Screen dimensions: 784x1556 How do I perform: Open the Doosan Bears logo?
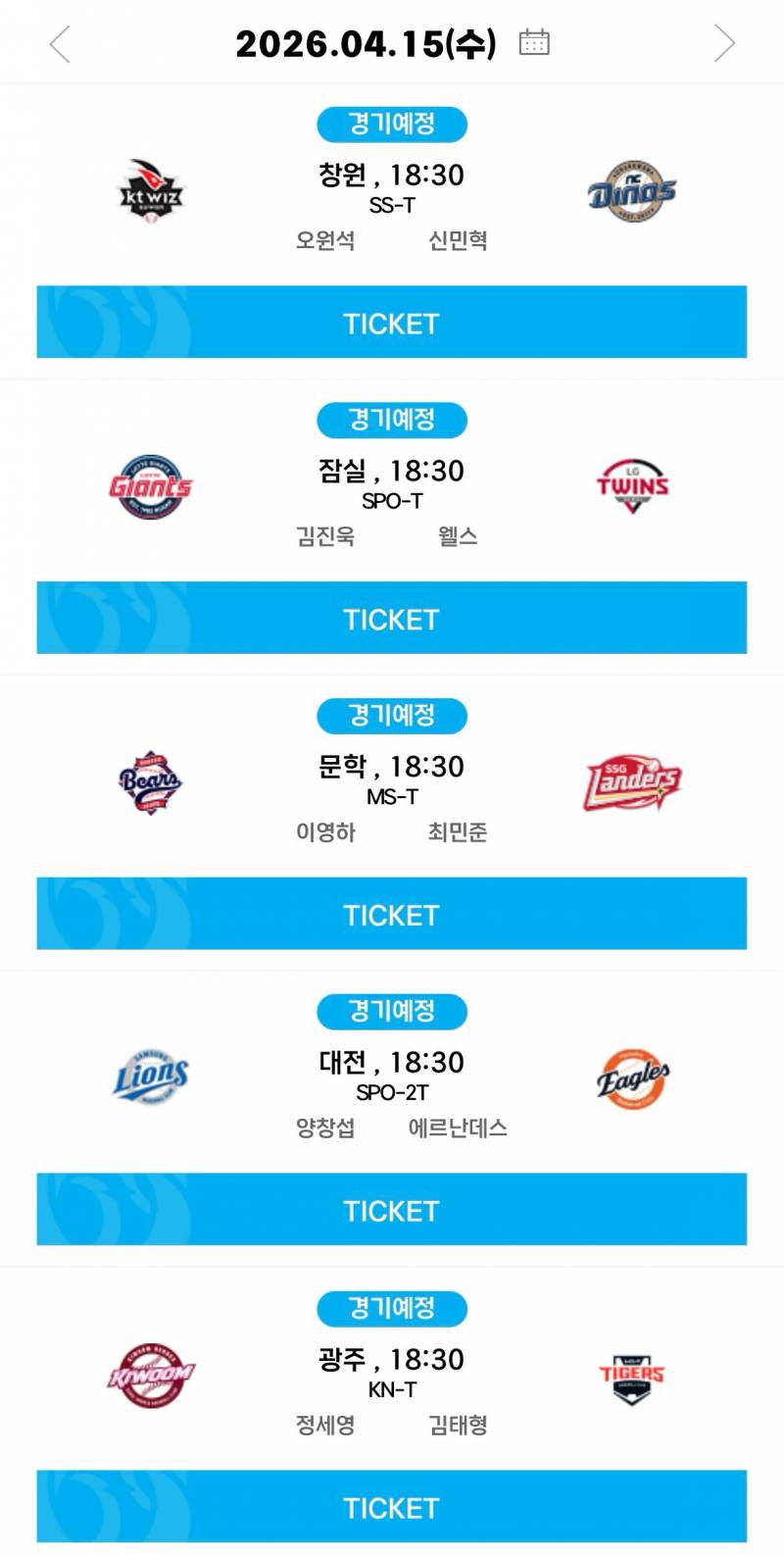149,779
